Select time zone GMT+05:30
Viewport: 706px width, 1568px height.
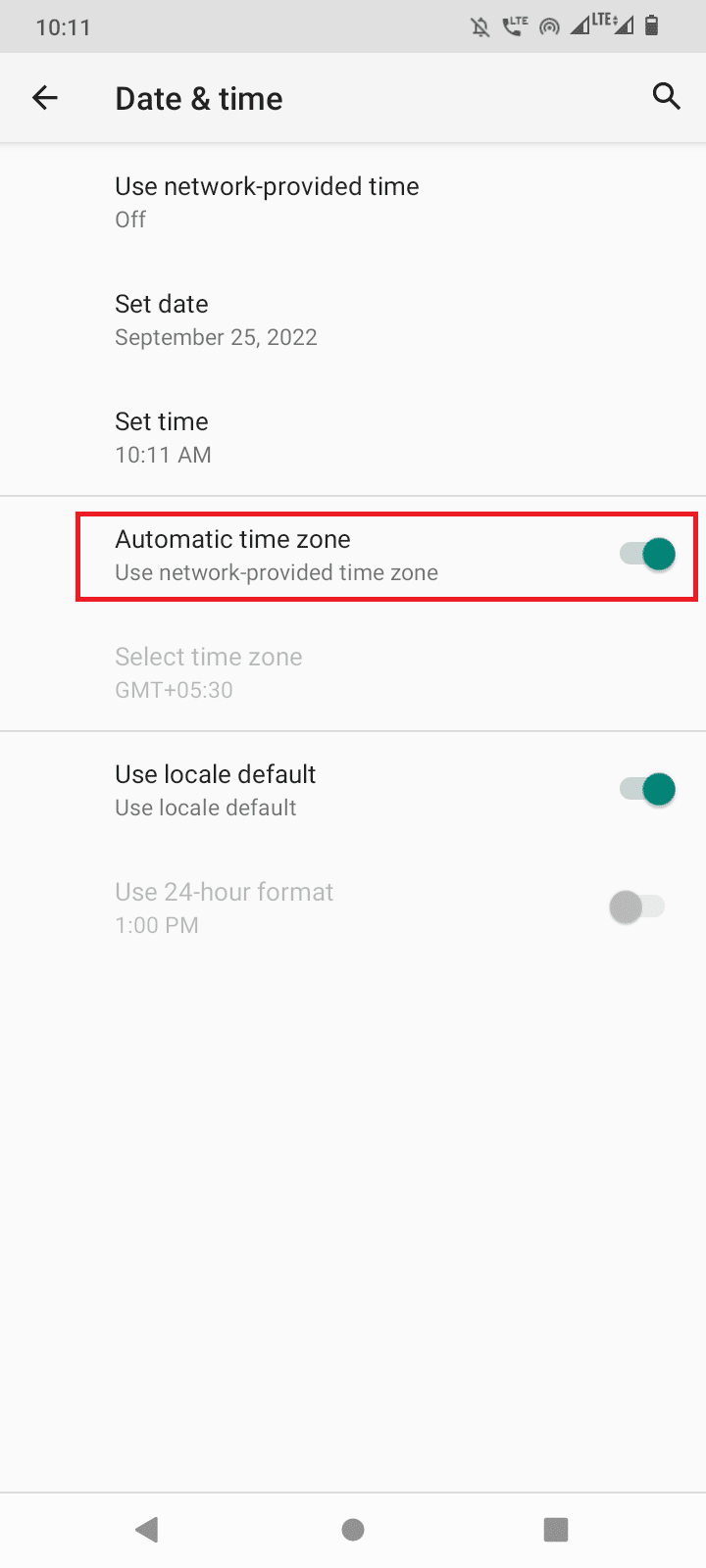(x=209, y=671)
